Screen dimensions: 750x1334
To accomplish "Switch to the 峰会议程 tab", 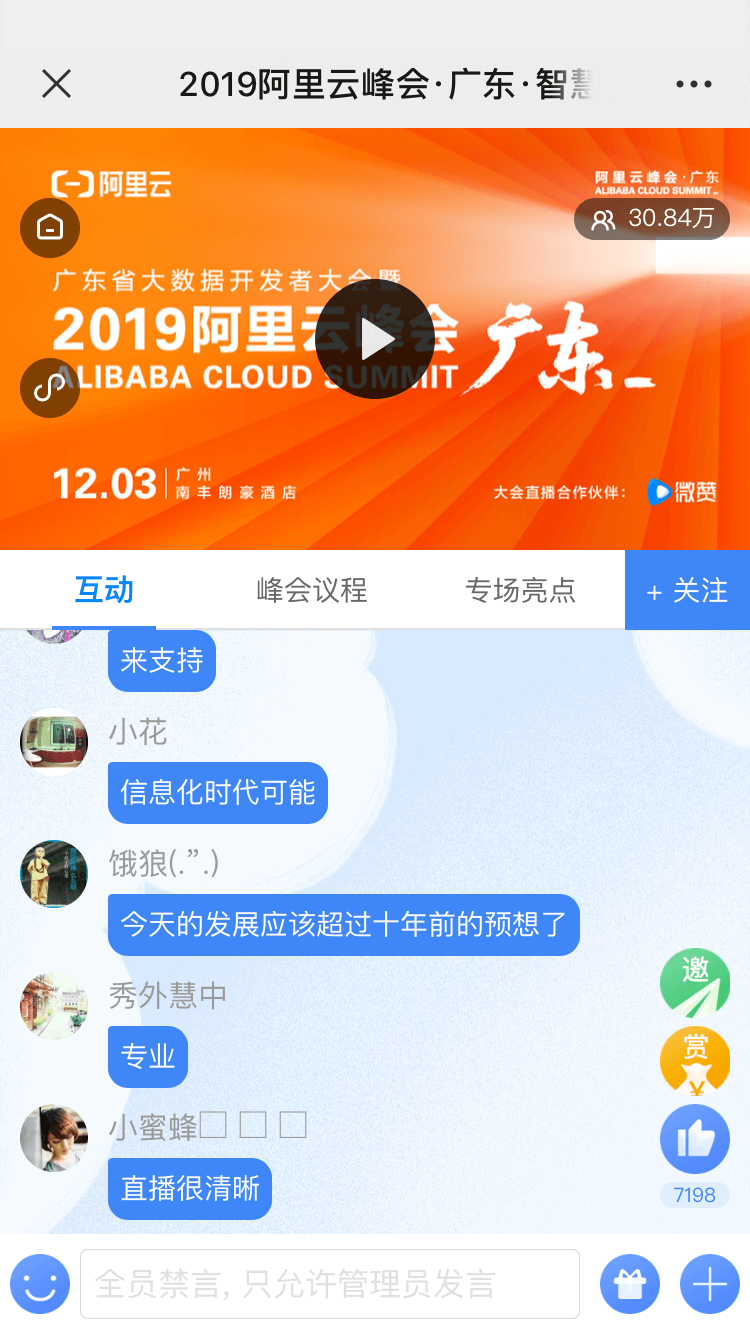I will coord(312,590).
